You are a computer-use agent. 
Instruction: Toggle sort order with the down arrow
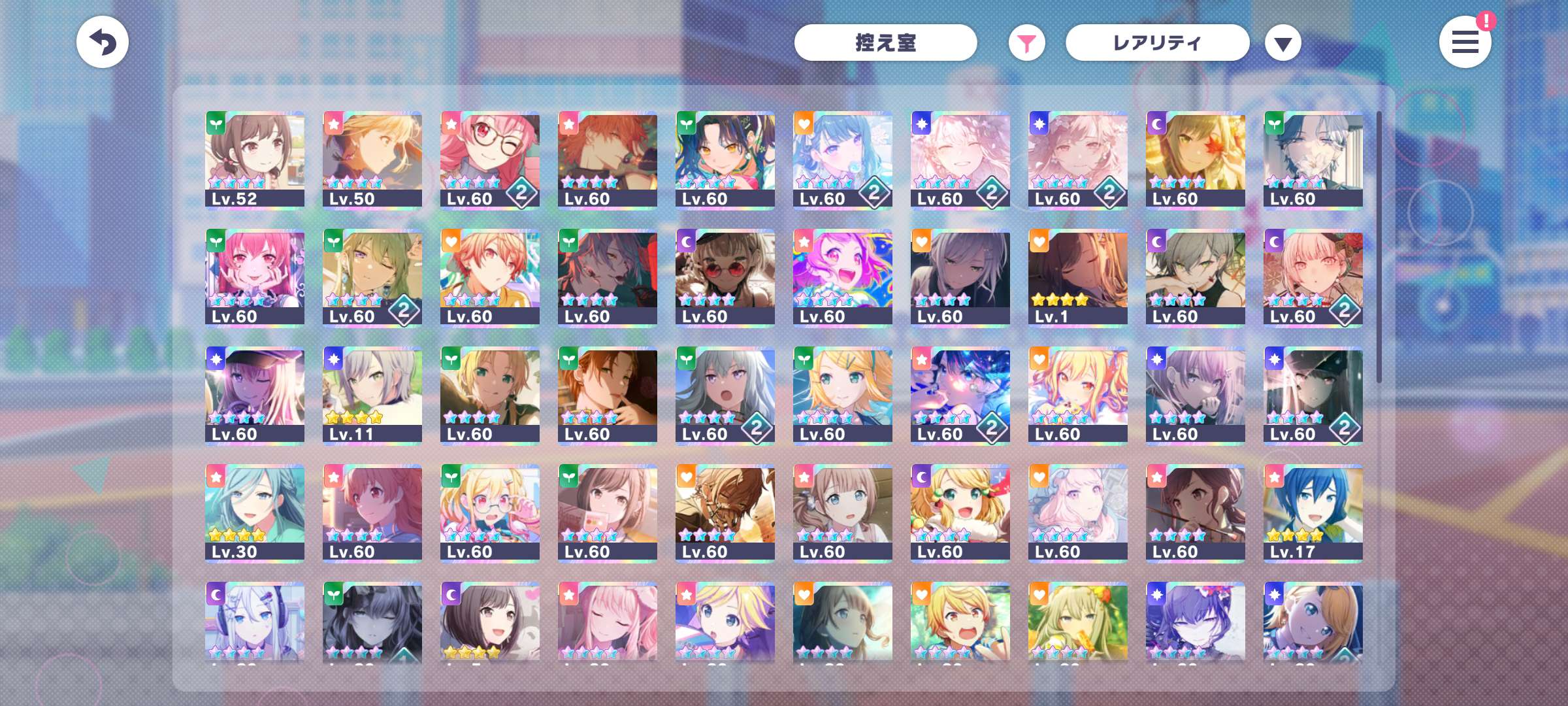(x=1282, y=44)
